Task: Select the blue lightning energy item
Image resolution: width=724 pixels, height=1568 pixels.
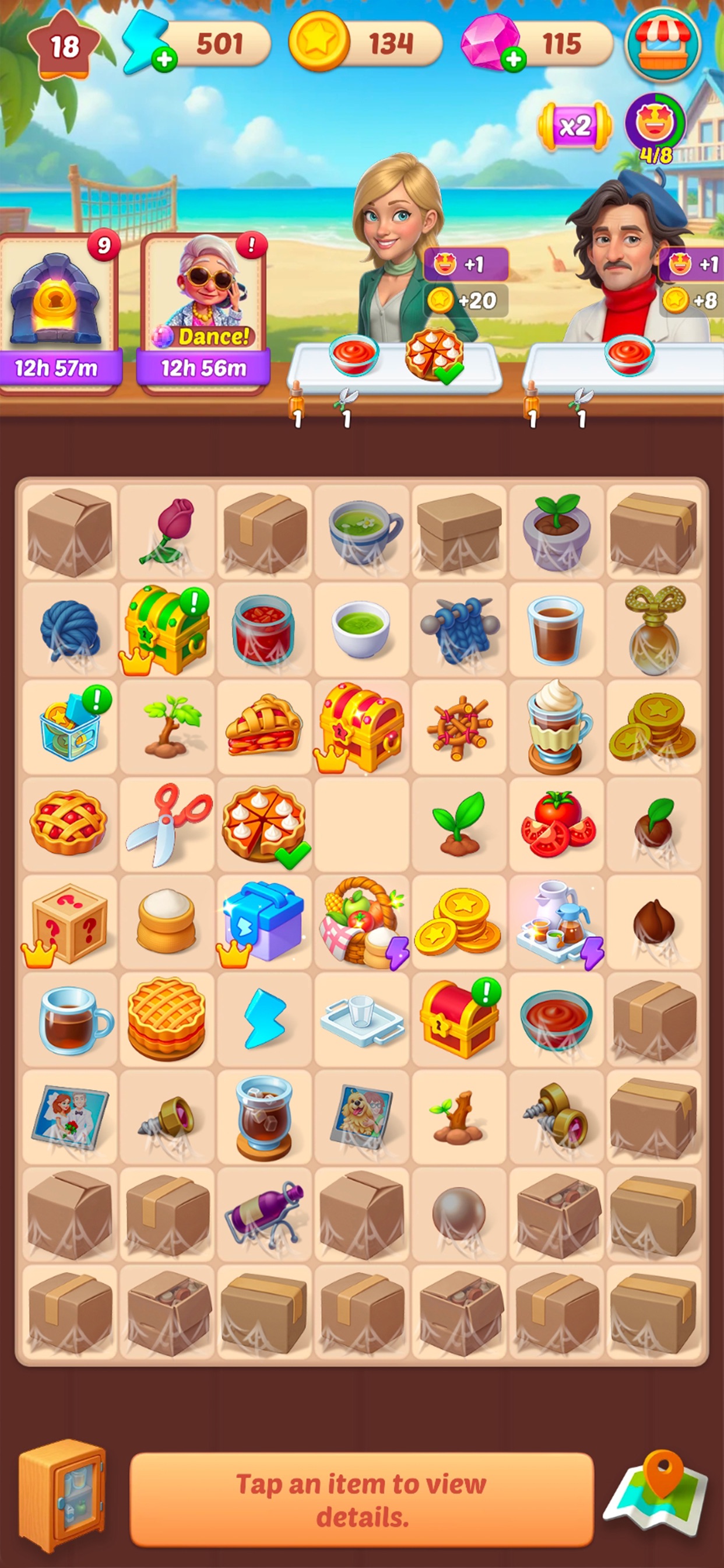Action: (x=265, y=1019)
